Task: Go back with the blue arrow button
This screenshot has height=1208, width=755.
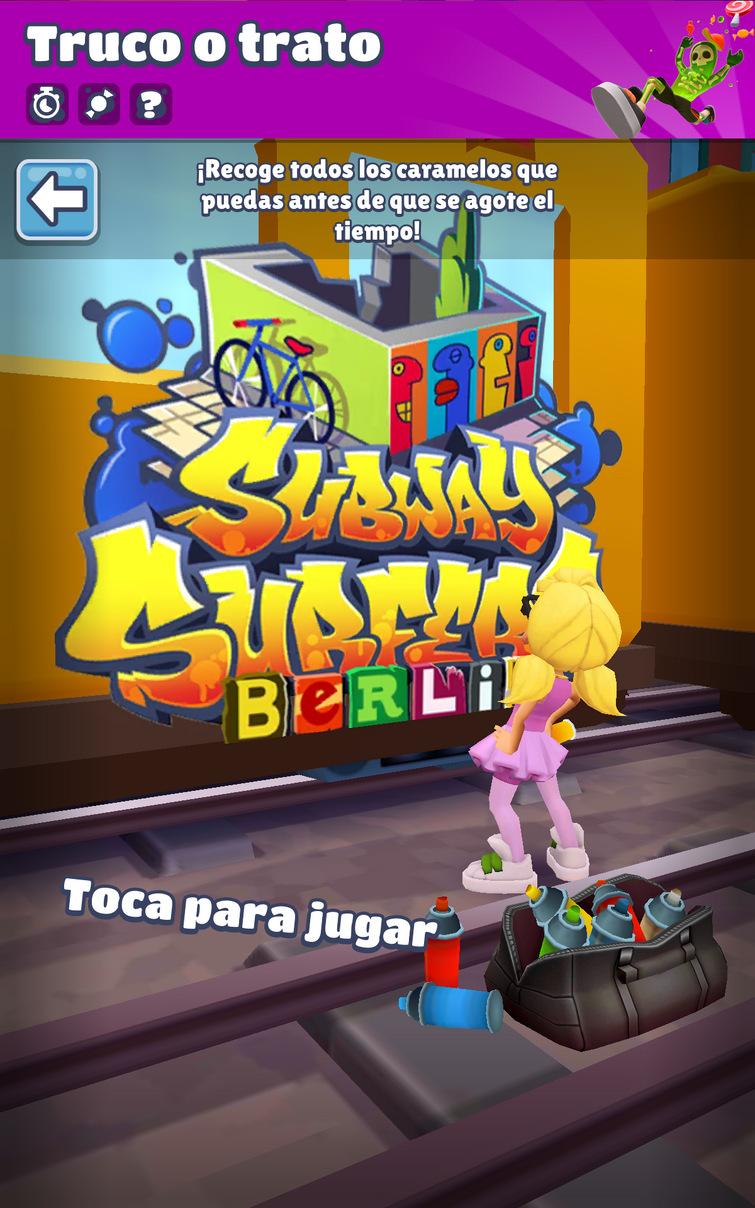Action: click(x=57, y=201)
